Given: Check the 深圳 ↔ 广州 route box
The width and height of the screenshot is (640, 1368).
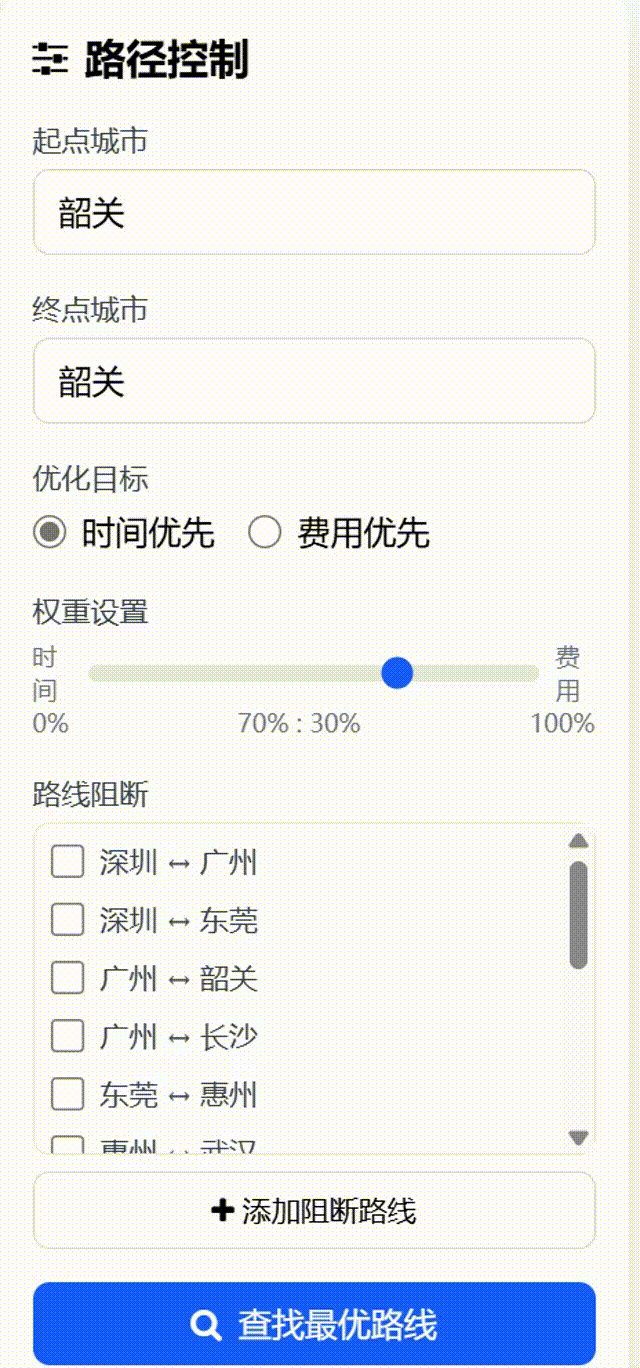Looking at the screenshot, I should point(67,862).
